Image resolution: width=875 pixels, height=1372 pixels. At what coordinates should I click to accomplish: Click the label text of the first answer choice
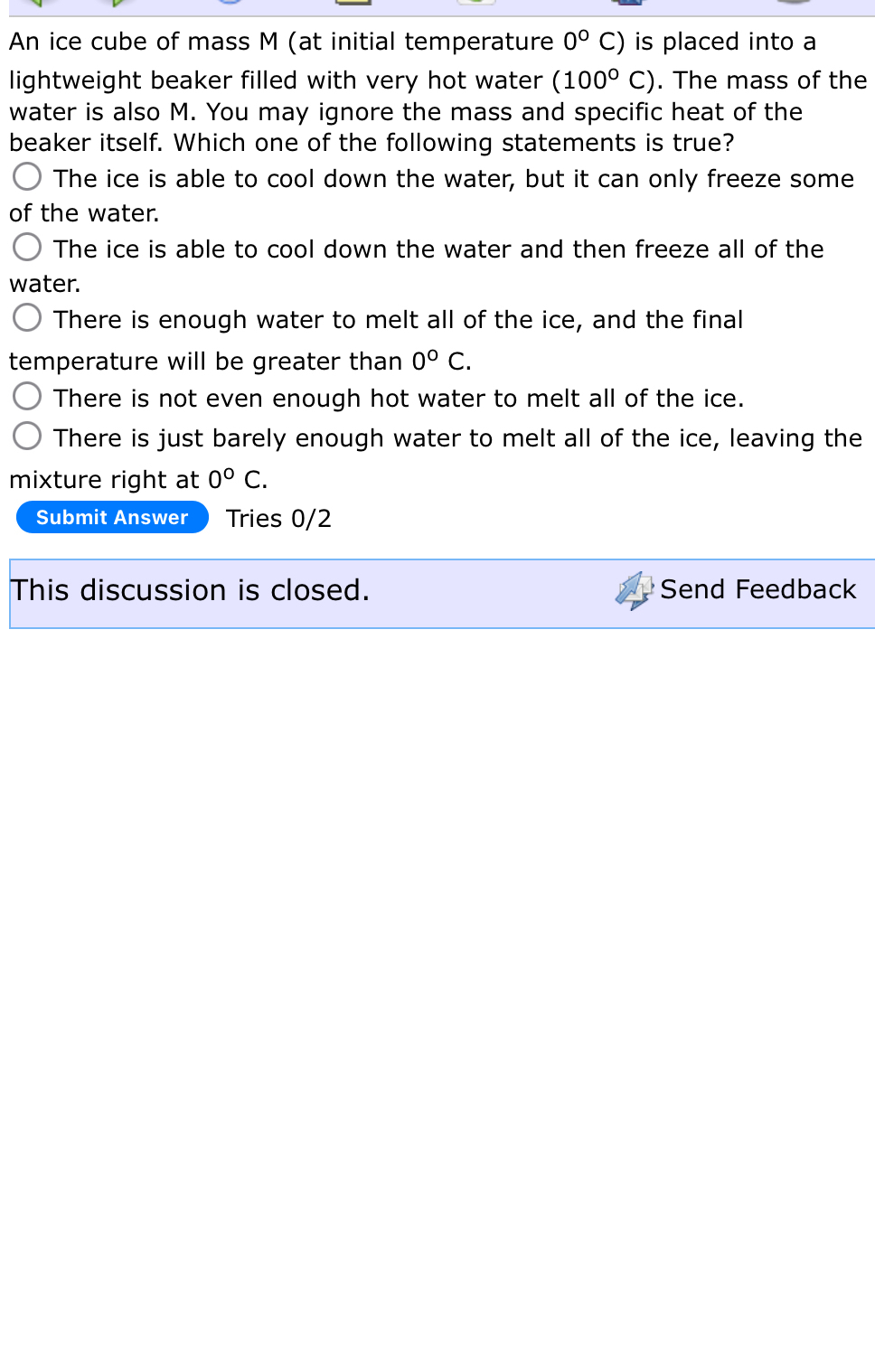coord(452,179)
